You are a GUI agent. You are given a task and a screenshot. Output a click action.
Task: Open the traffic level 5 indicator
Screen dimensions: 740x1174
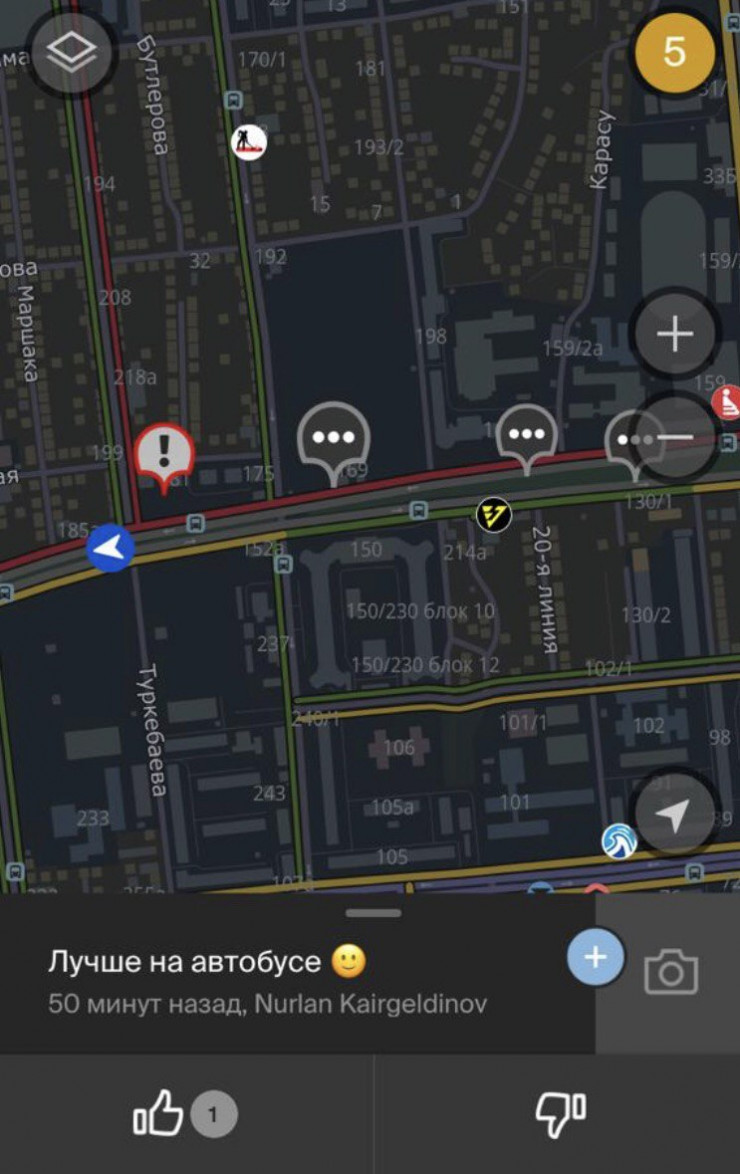(675, 52)
